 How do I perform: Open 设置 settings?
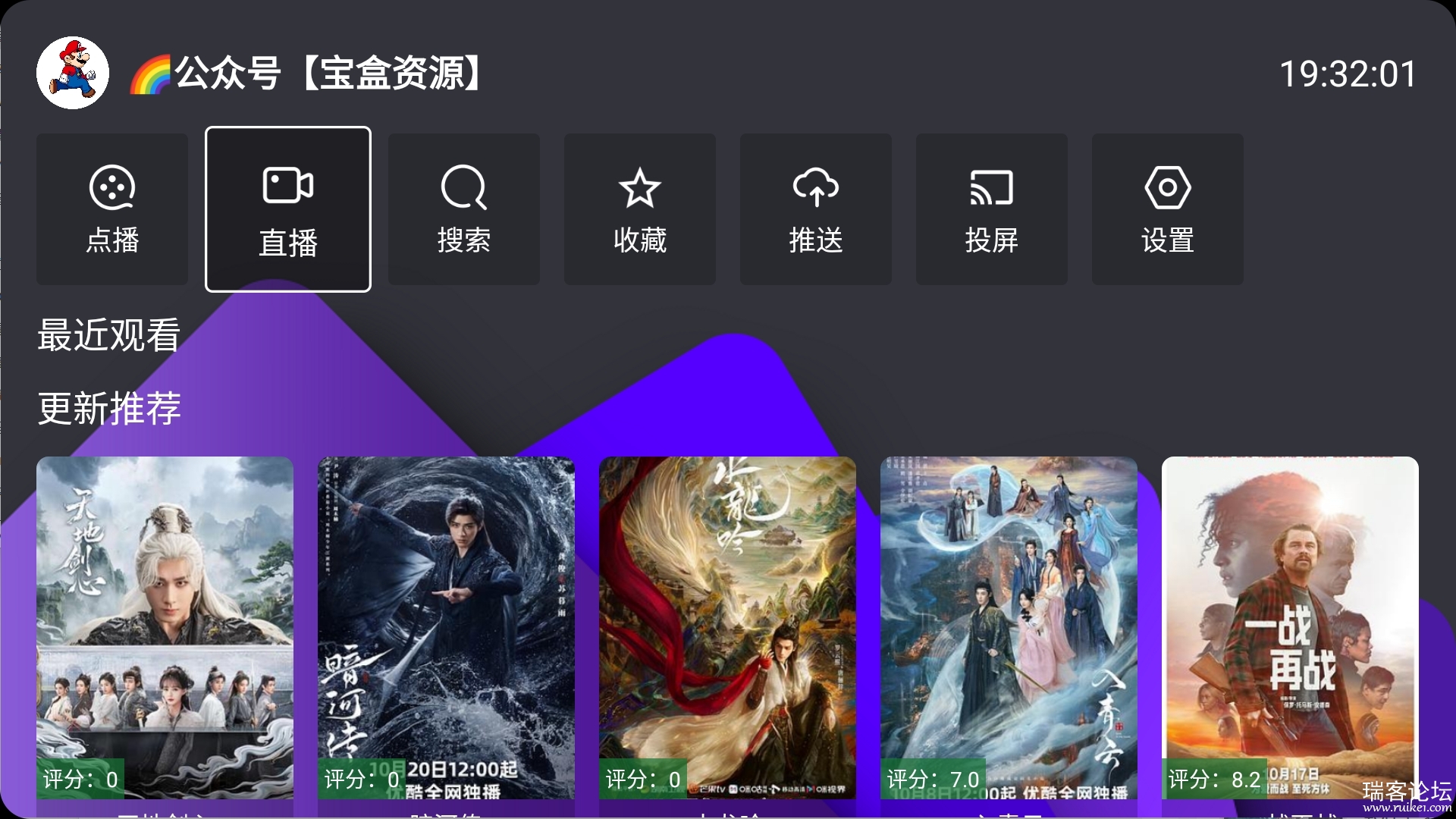point(1168,209)
